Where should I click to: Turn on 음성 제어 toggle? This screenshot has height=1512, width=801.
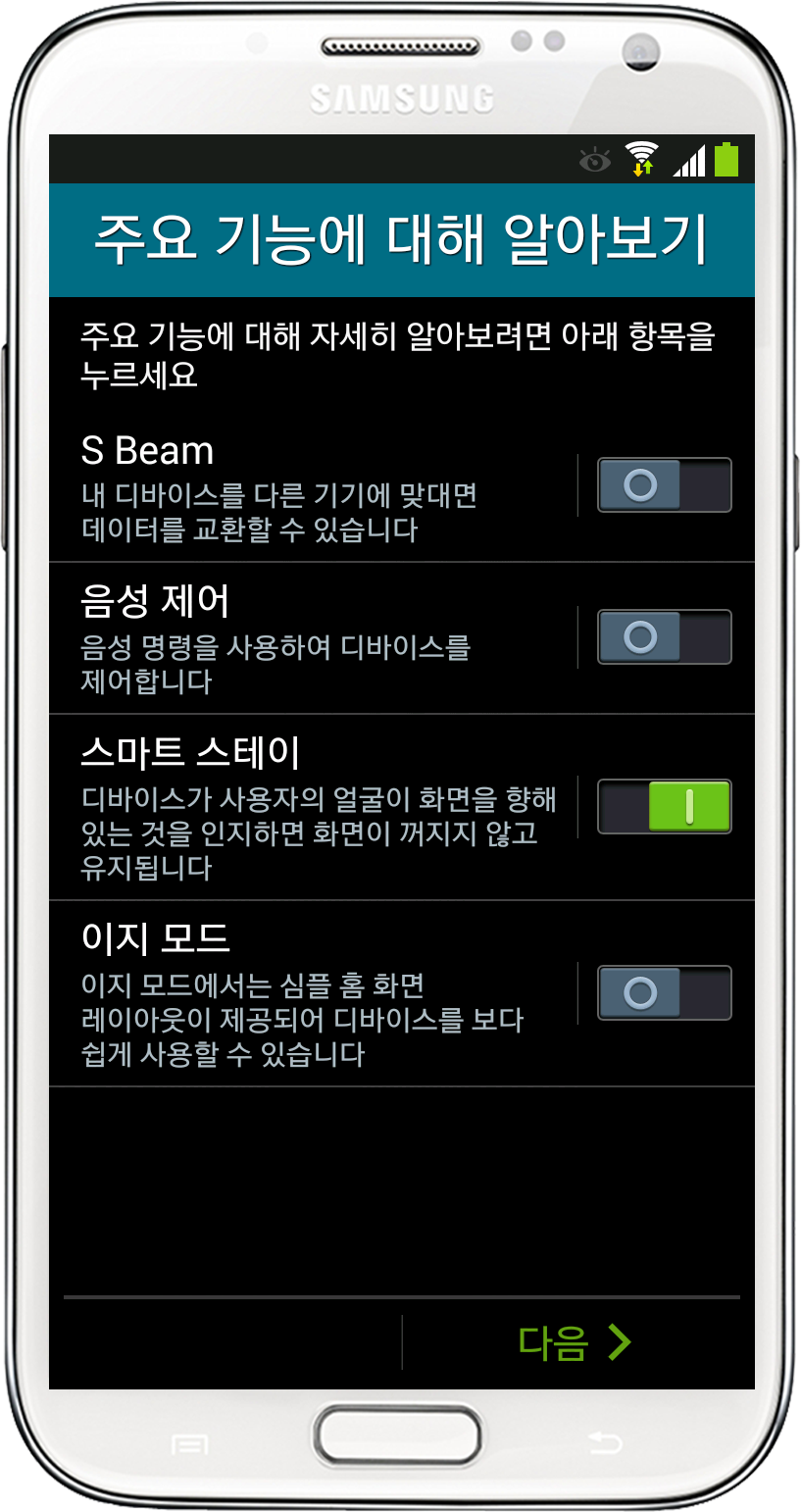(x=664, y=637)
